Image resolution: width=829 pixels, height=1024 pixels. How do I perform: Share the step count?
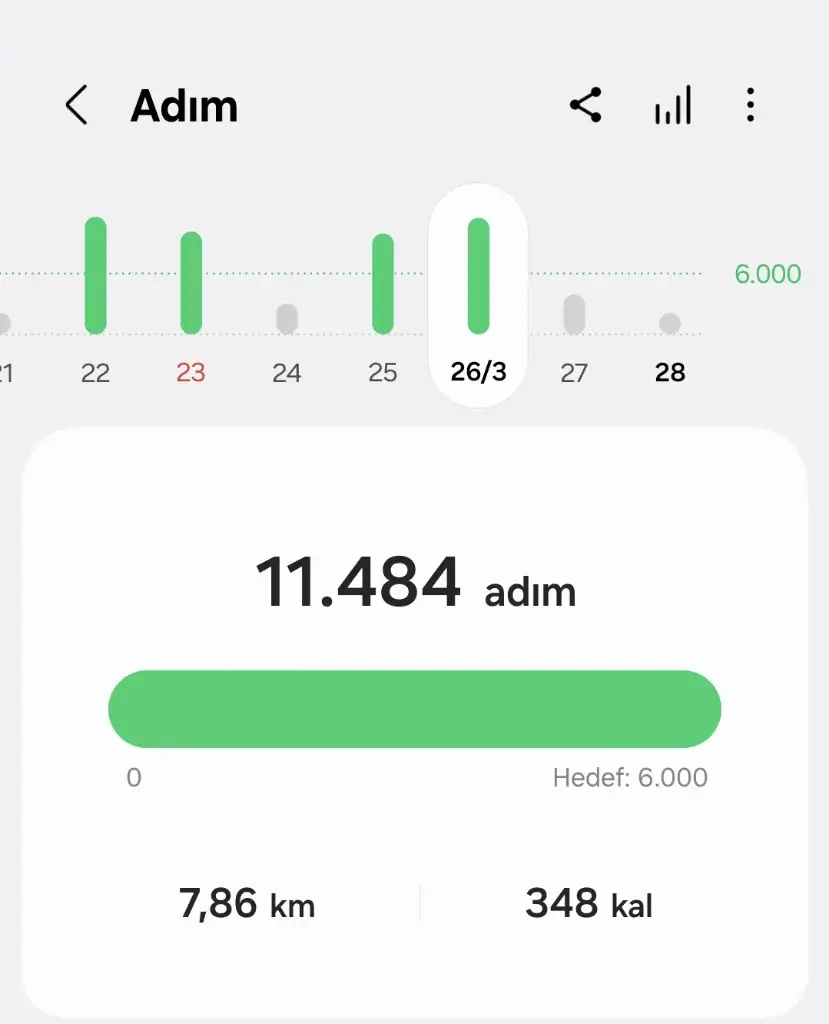(x=586, y=105)
